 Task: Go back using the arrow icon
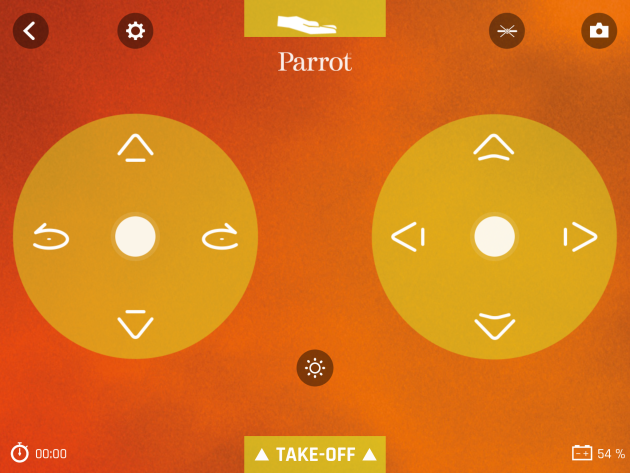[30, 30]
